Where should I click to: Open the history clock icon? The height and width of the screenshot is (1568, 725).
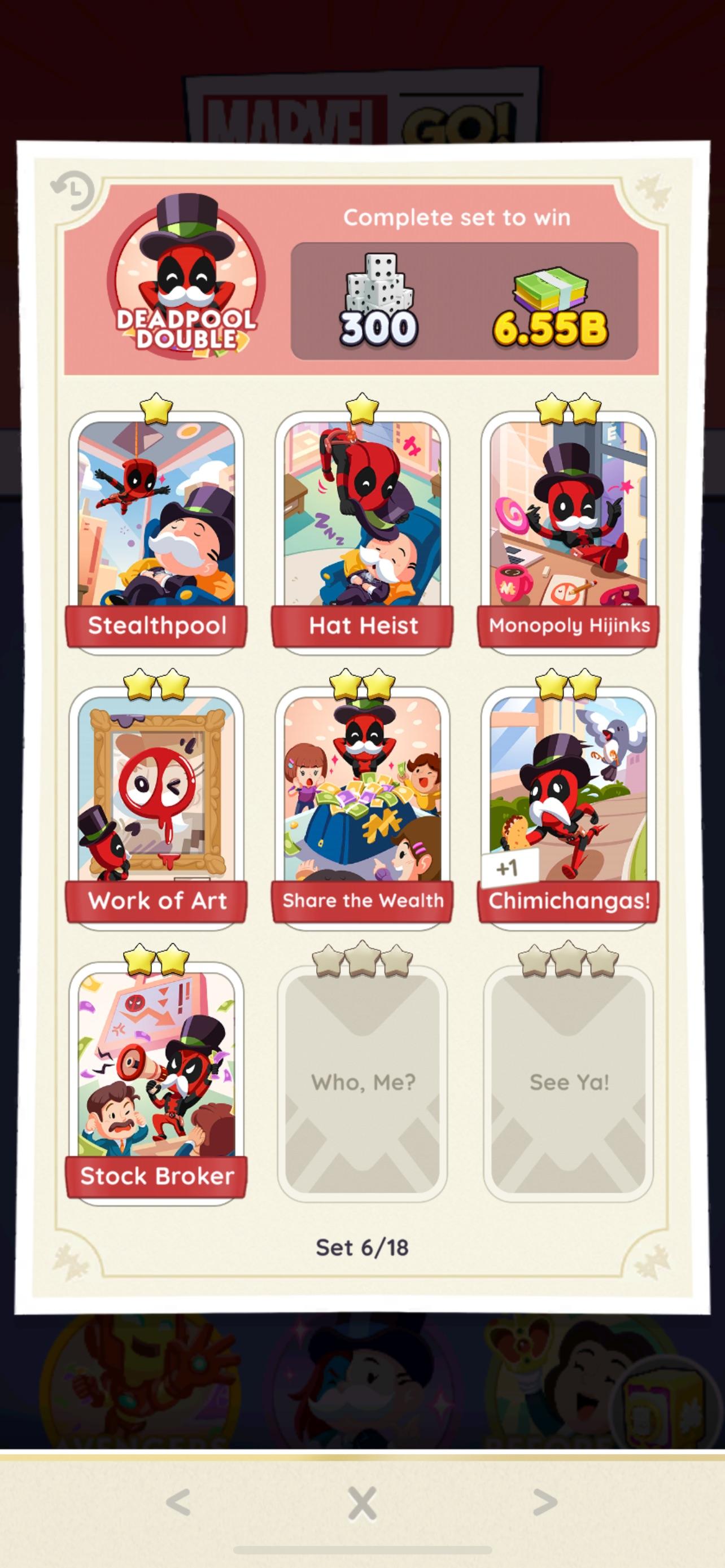72,191
